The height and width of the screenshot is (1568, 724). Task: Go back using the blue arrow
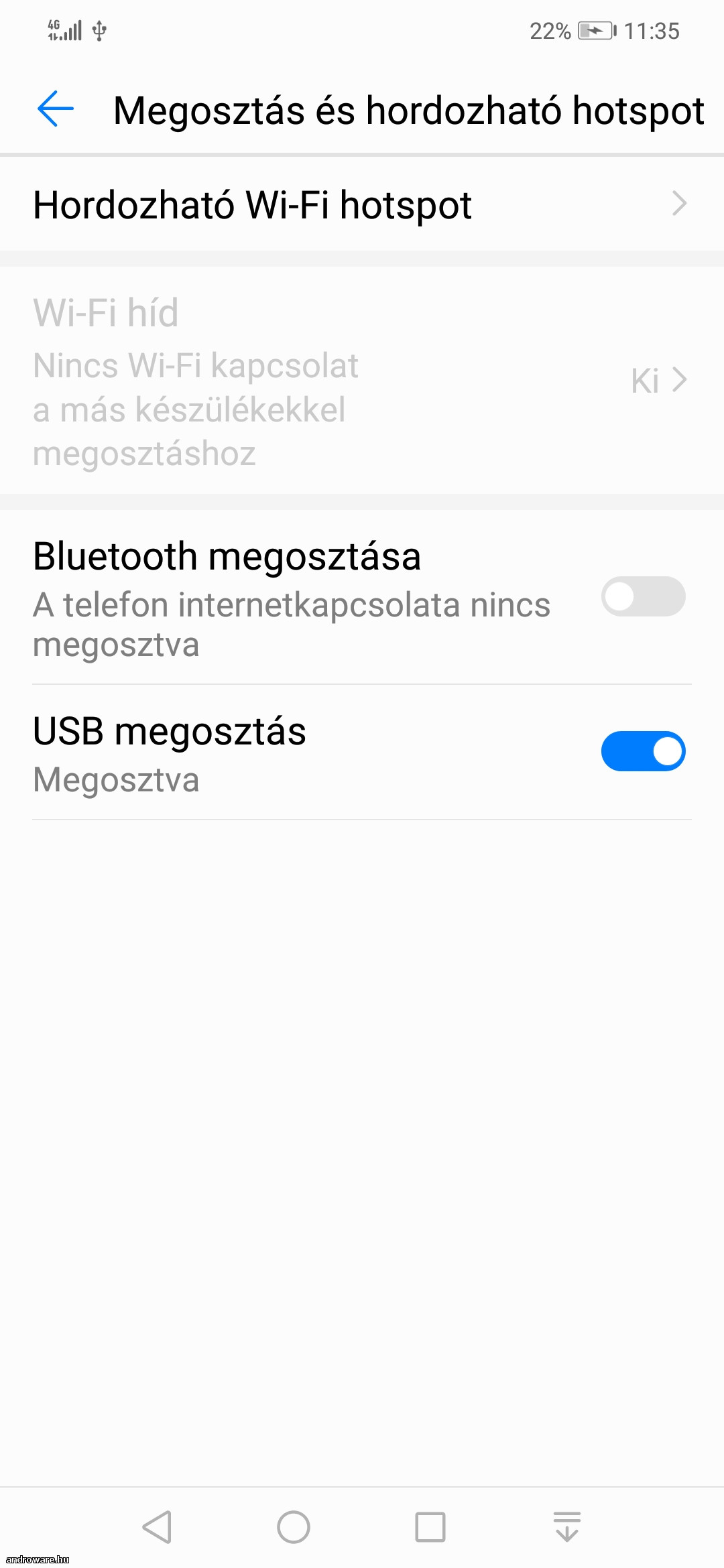coord(56,109)
